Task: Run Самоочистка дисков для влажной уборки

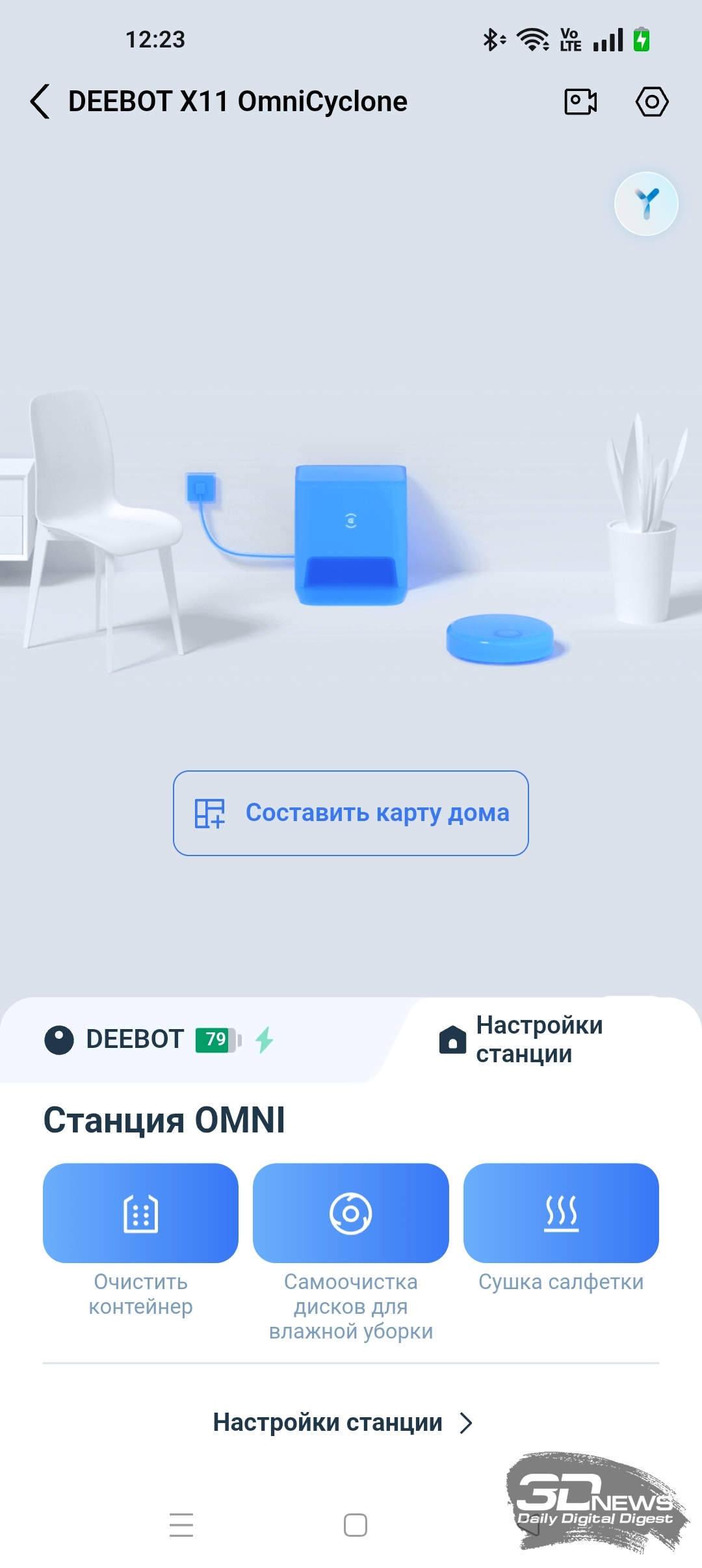Action: [x=351, y=1213]
